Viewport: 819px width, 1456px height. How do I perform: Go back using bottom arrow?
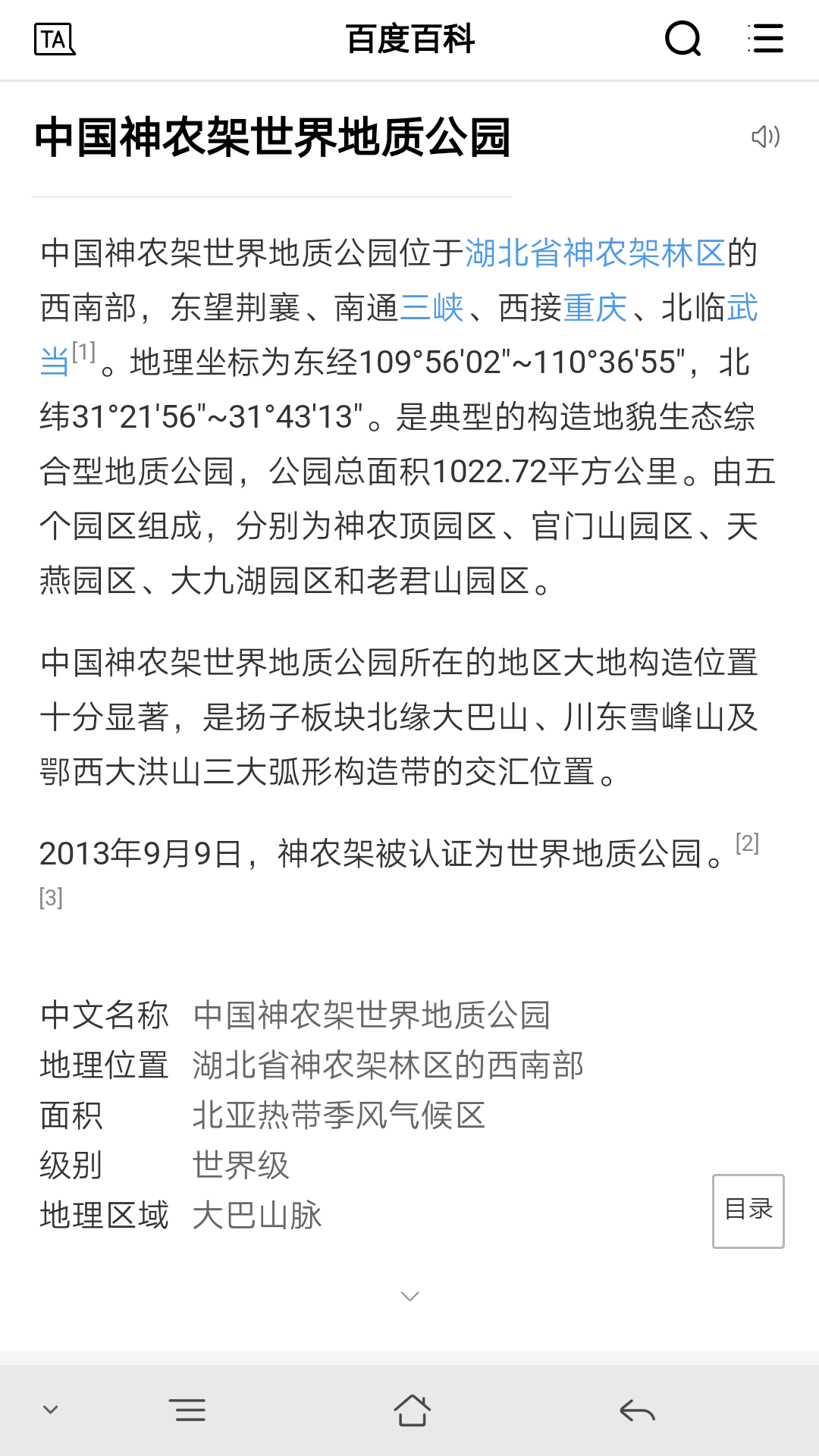(x=637, y=1410)
